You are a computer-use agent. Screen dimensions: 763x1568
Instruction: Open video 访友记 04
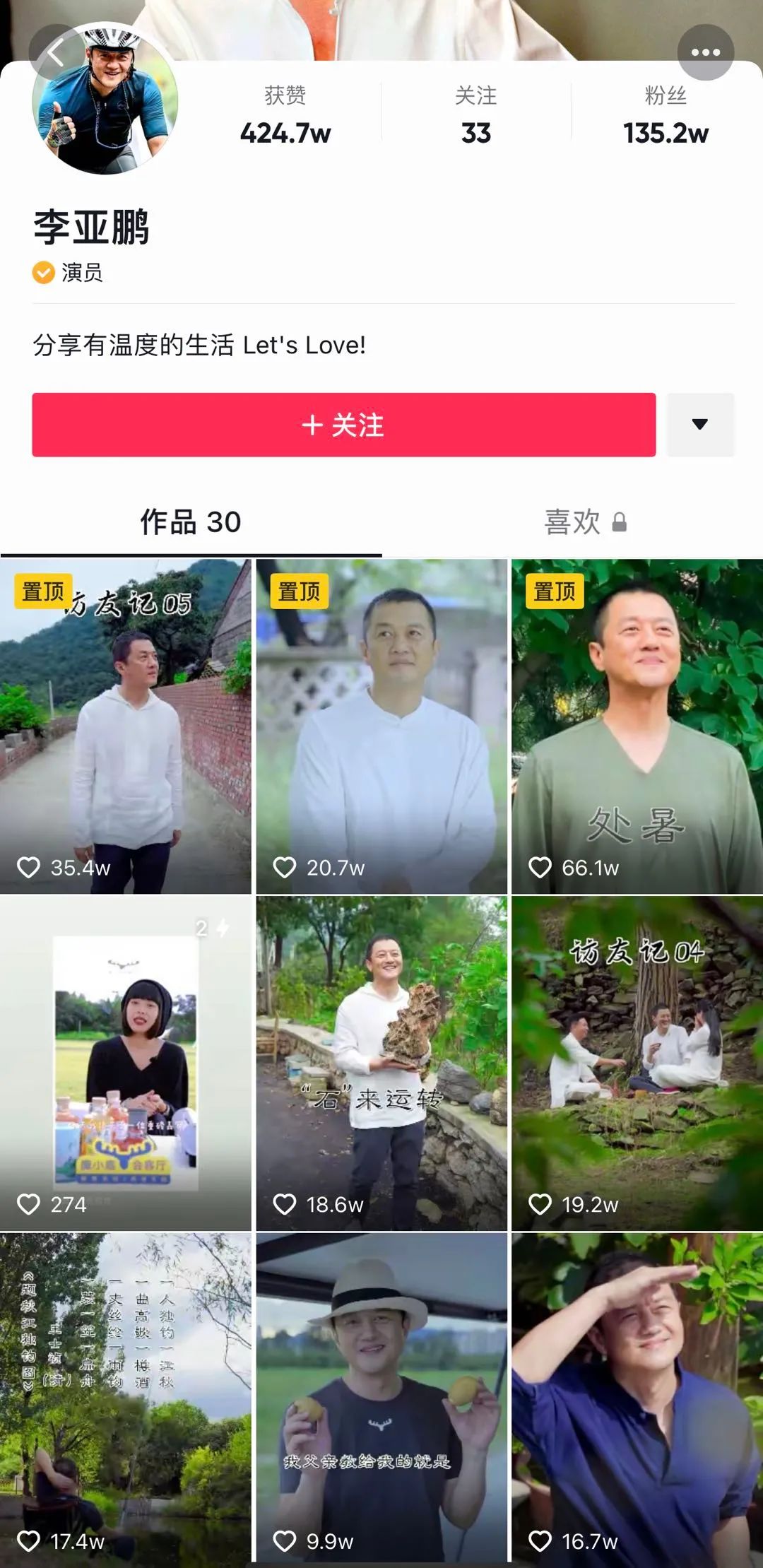[637, 1063]
